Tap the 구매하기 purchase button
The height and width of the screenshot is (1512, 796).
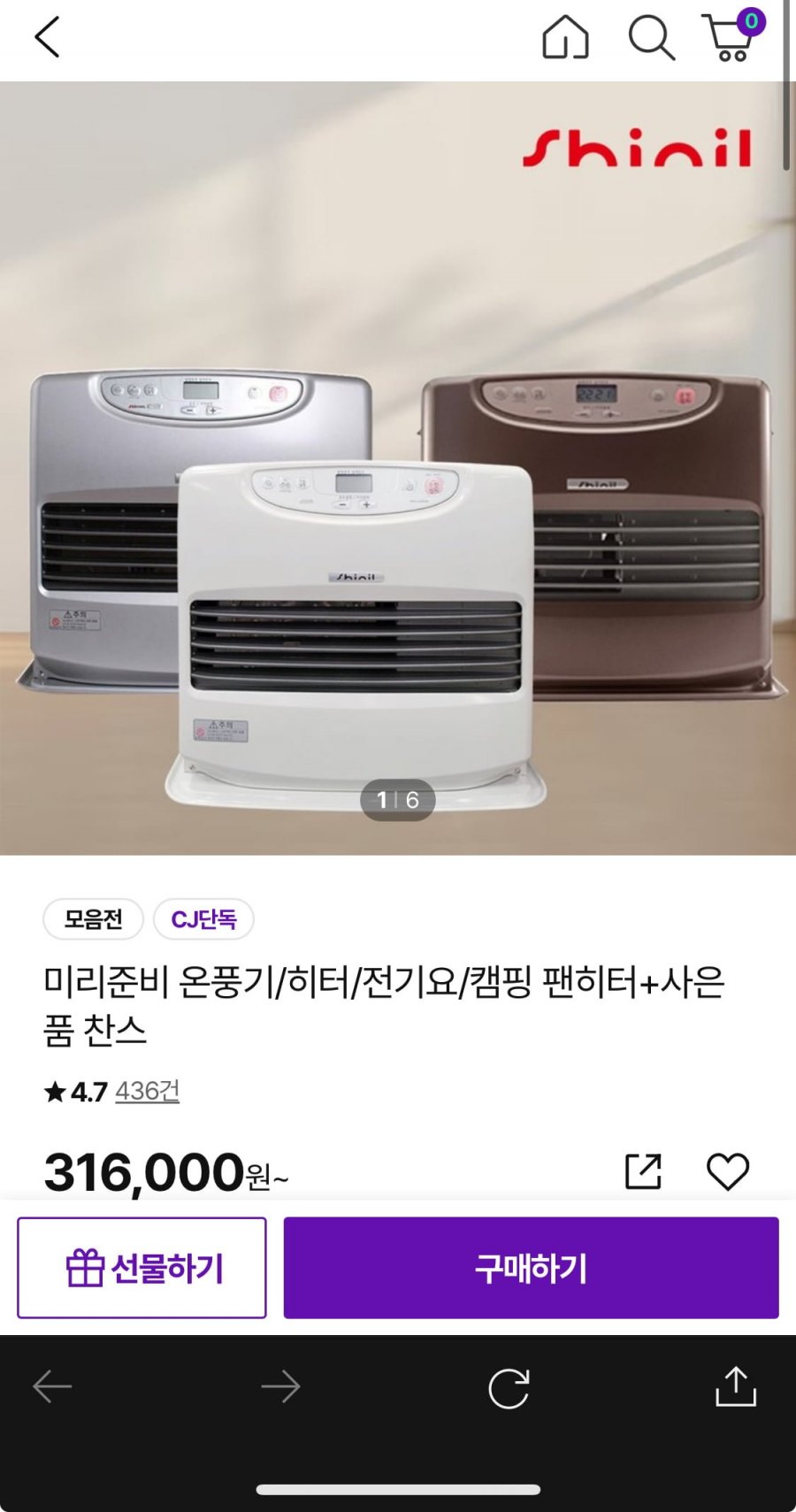pyautogui.click(x=531, y=1268)
